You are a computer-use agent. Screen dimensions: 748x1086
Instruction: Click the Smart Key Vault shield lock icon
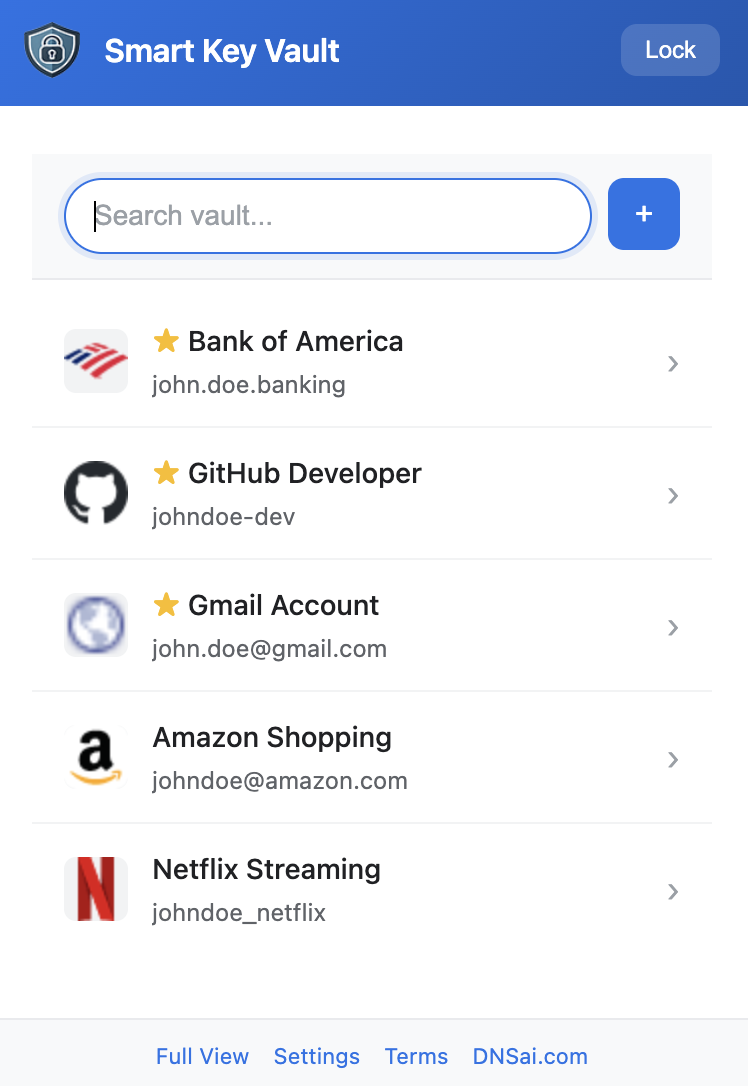(52, 49)
